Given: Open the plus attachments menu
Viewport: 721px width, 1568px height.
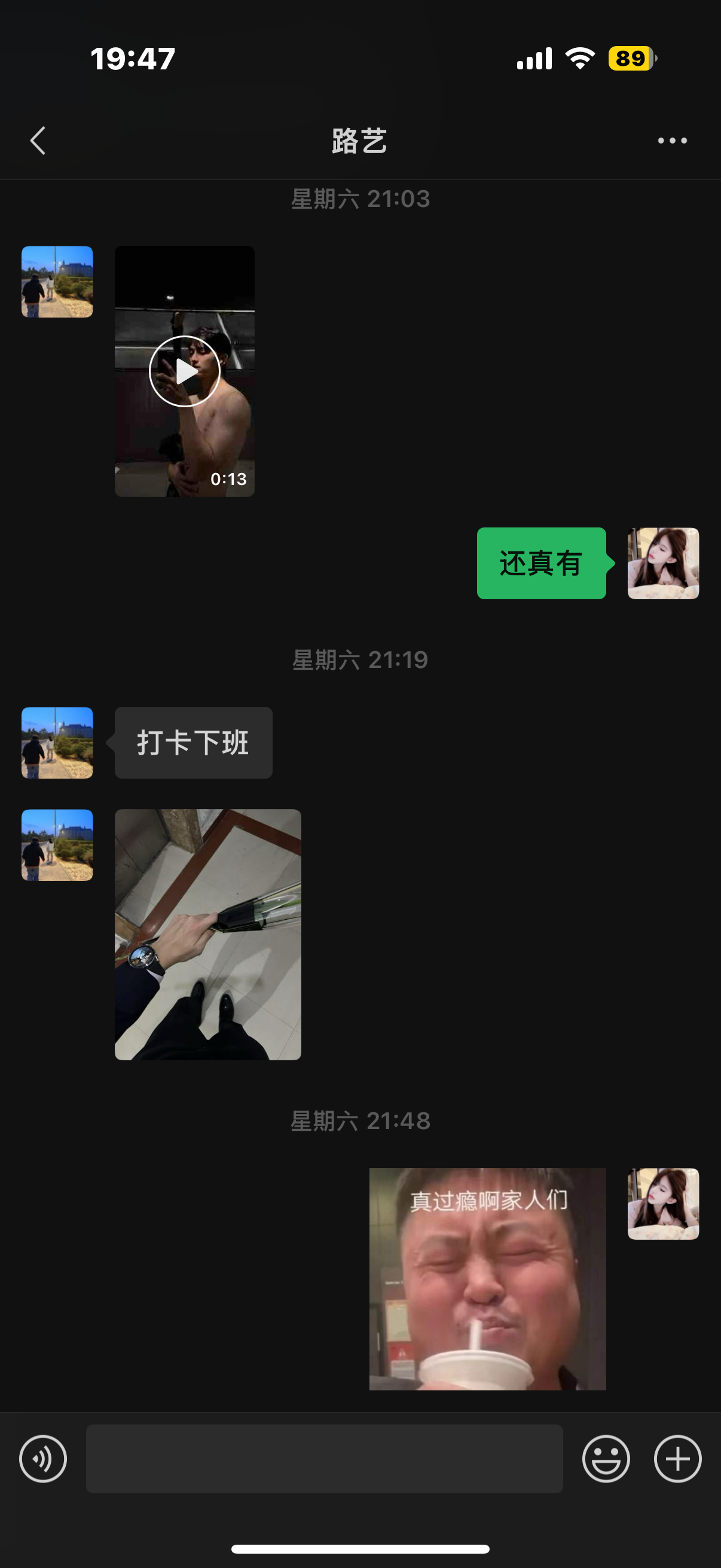Looking at the screenshot, I should tap(677, 1459).
